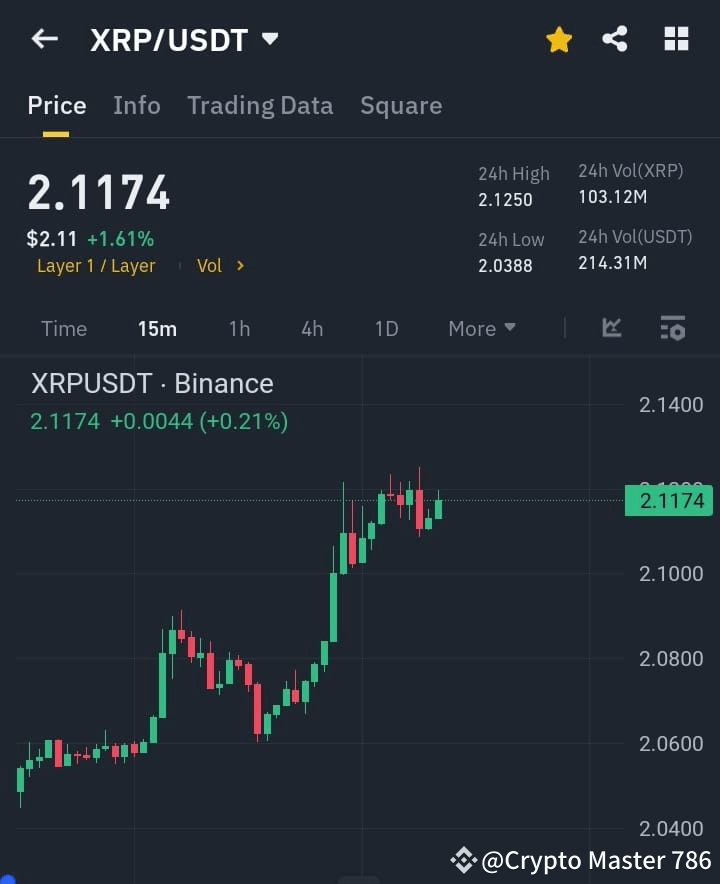This screenshot has height=884, width=720.
Task: Select the chart indicators icon
Action: pos(611,328)
